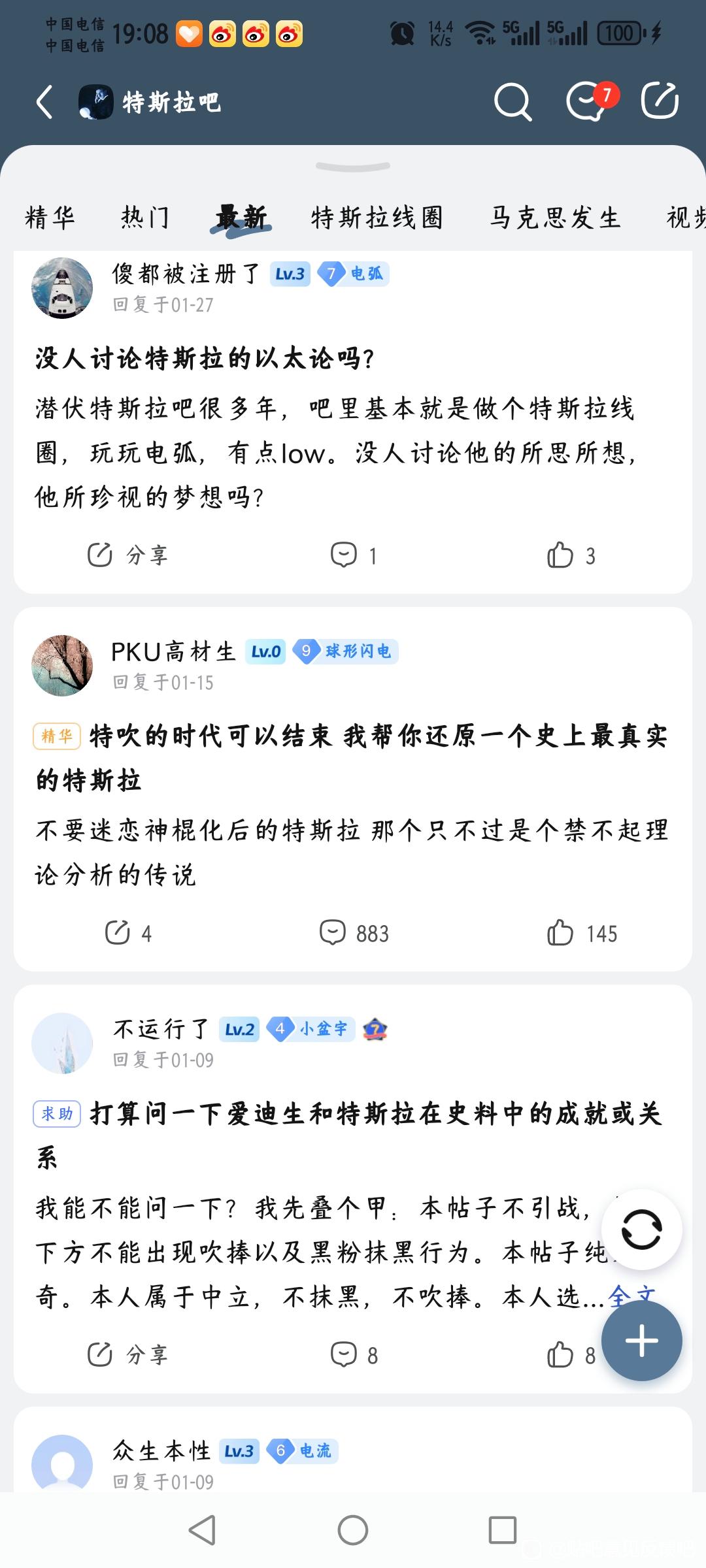This screenshot has width=706, height=1568.
Task: Switch to the 特斯拉线圈 tab
Action: click(x=377, y=218)
